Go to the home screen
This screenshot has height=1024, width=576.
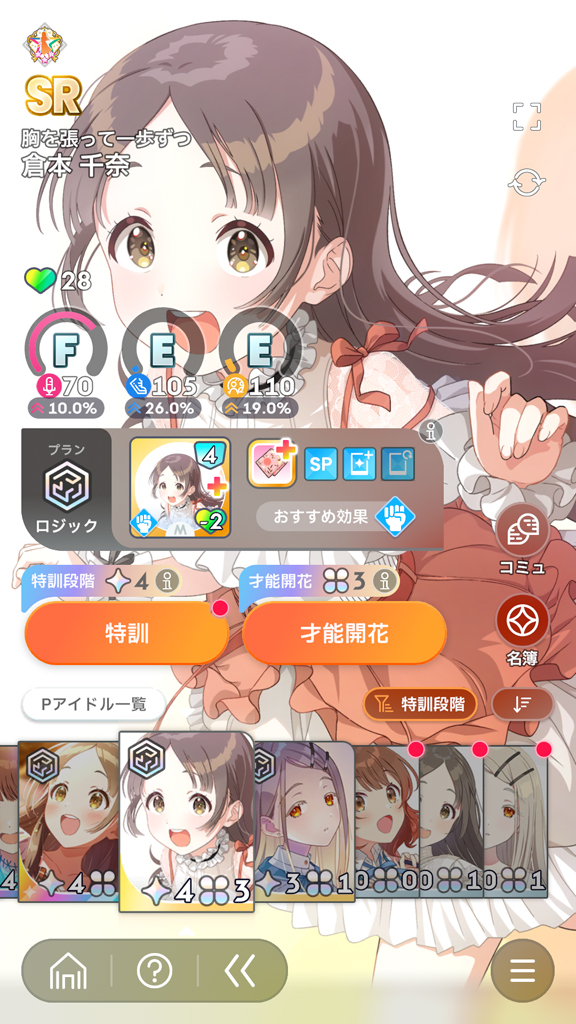[67, 972]
